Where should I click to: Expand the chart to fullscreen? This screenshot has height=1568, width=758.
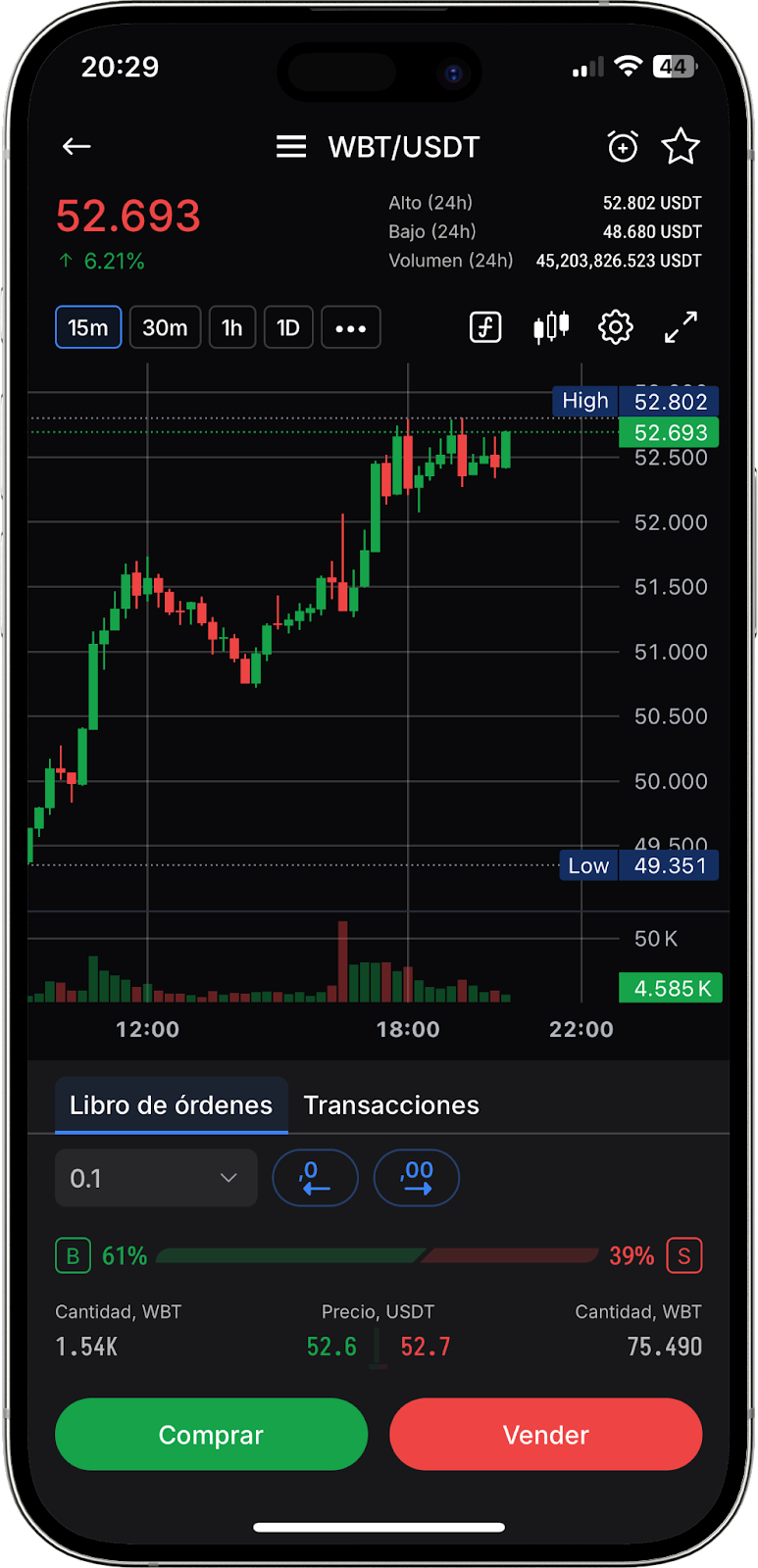coord(681,327)
